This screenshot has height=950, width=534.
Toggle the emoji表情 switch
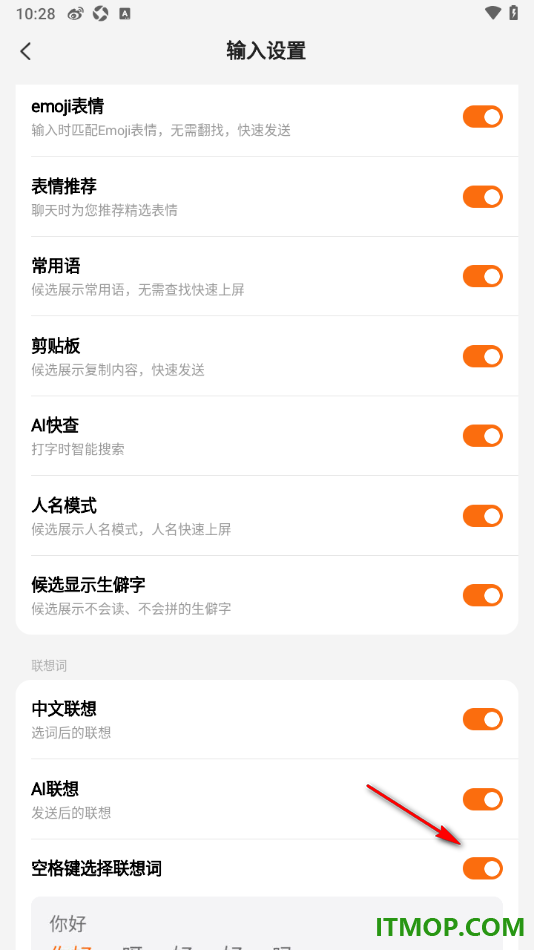482,116
